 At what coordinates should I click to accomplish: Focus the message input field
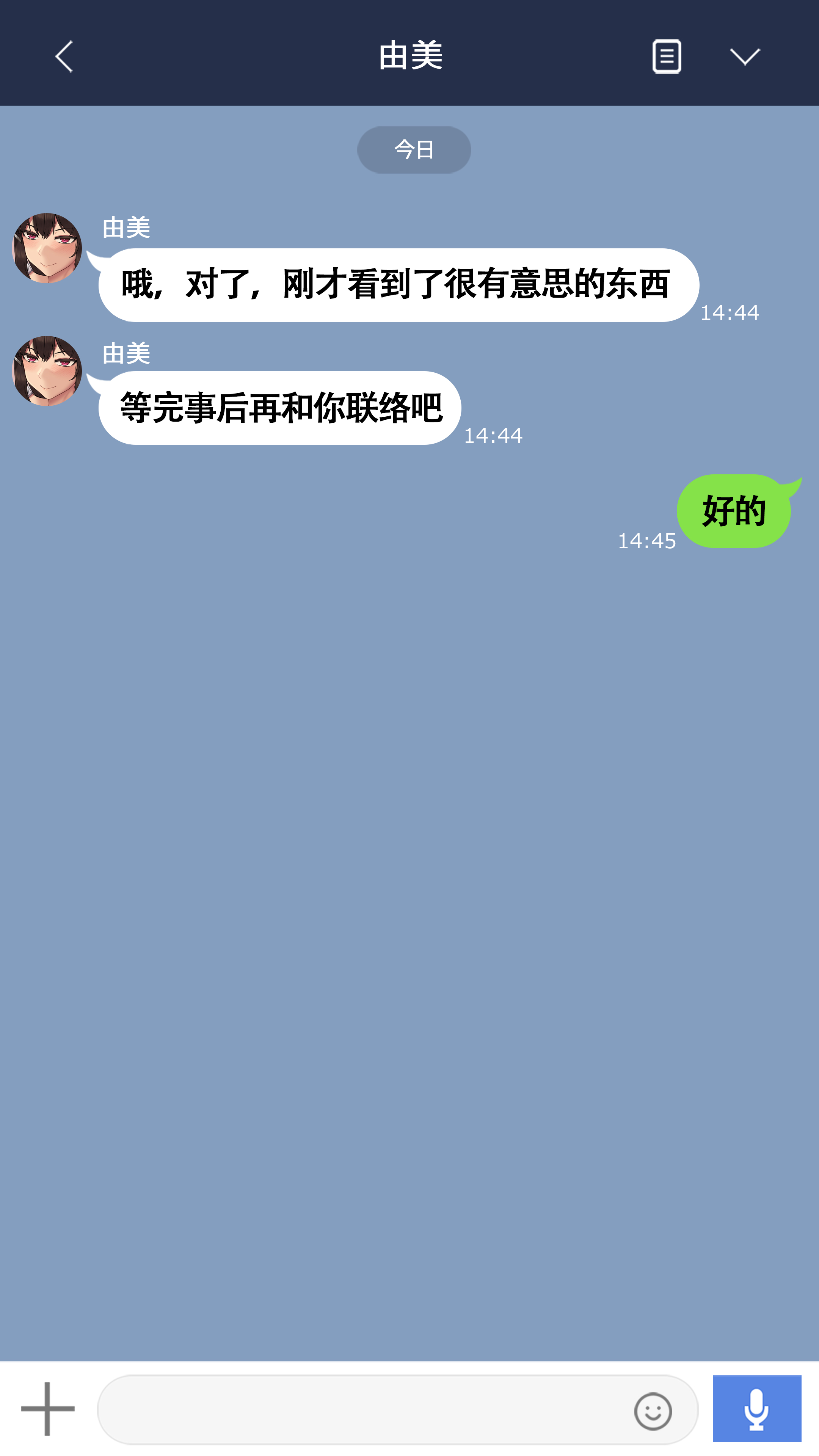[x=362, y=1410]
